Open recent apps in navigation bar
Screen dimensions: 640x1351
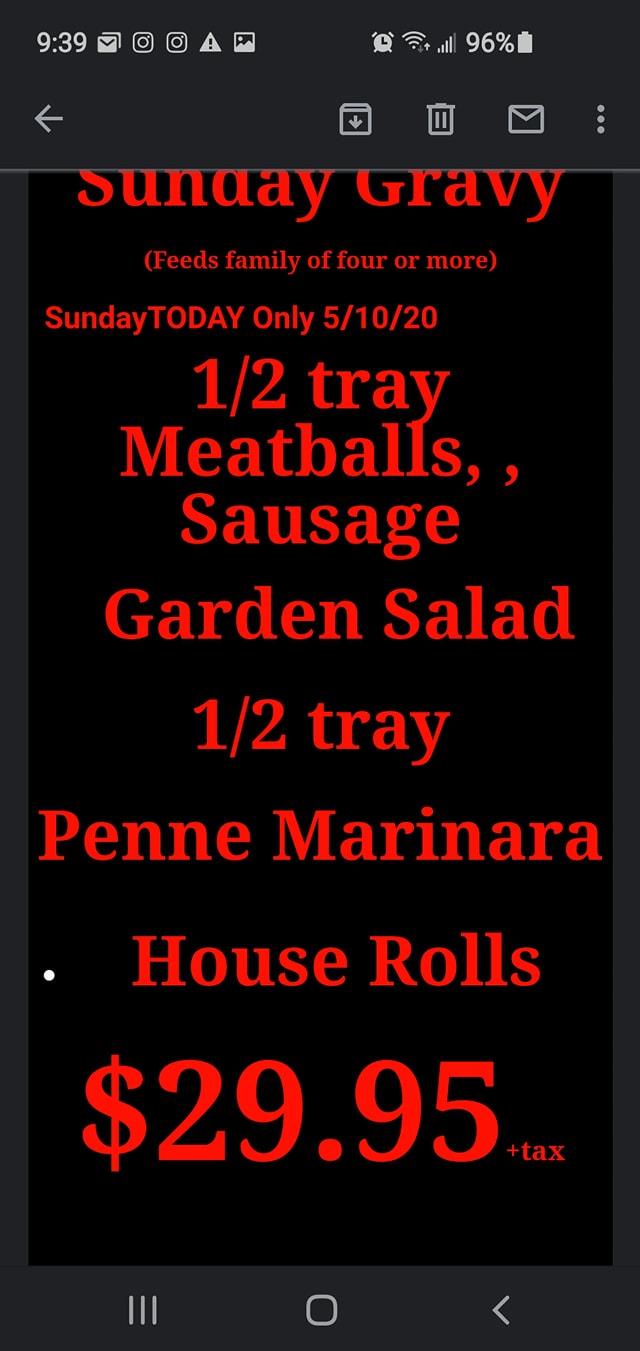pos(143,1309)
